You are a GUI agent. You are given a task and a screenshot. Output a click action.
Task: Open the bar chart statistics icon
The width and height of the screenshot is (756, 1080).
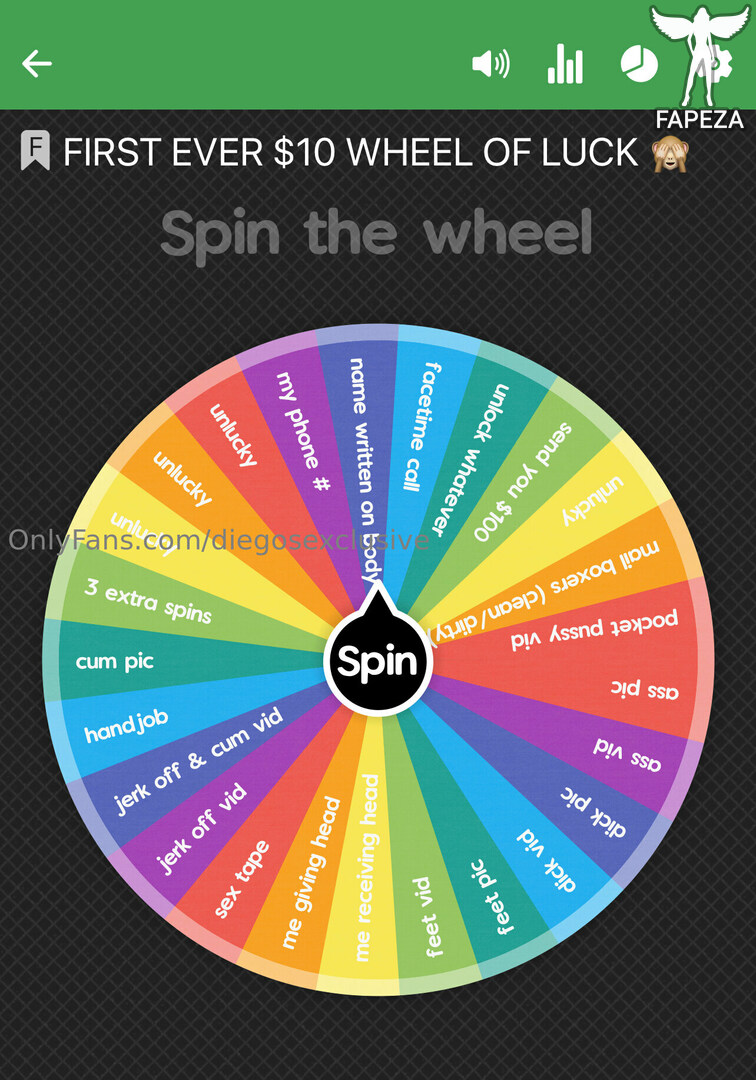565,64
